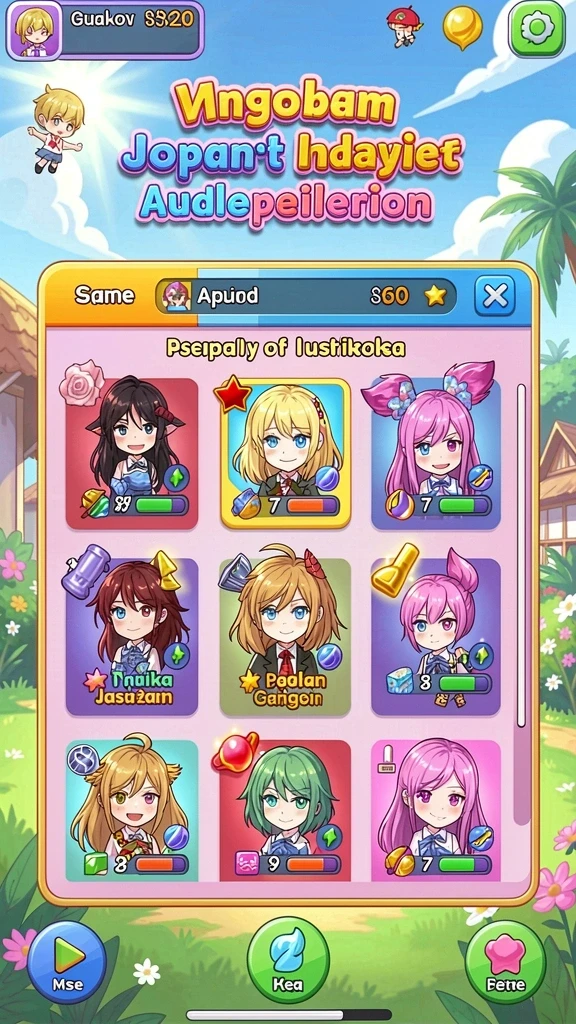Open the Paalan Gangoin character card

tap(285, 635)
